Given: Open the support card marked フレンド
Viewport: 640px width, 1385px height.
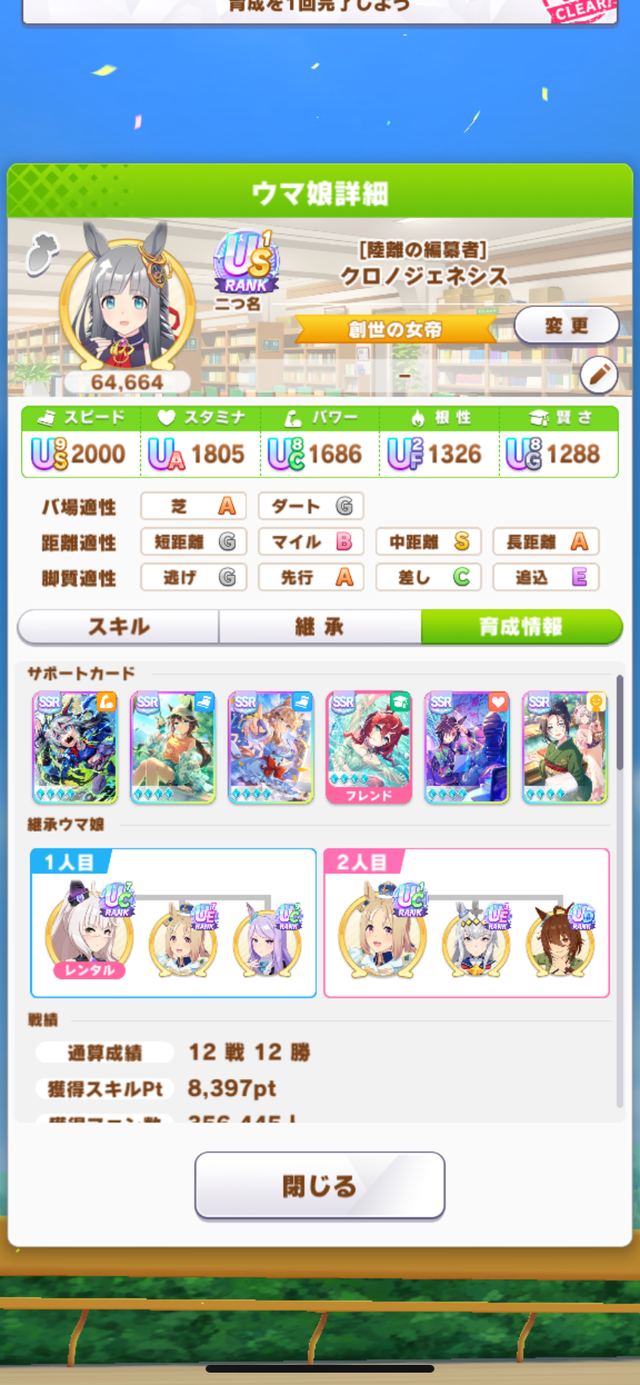Looking at the screenshot, I should point(369,747).
